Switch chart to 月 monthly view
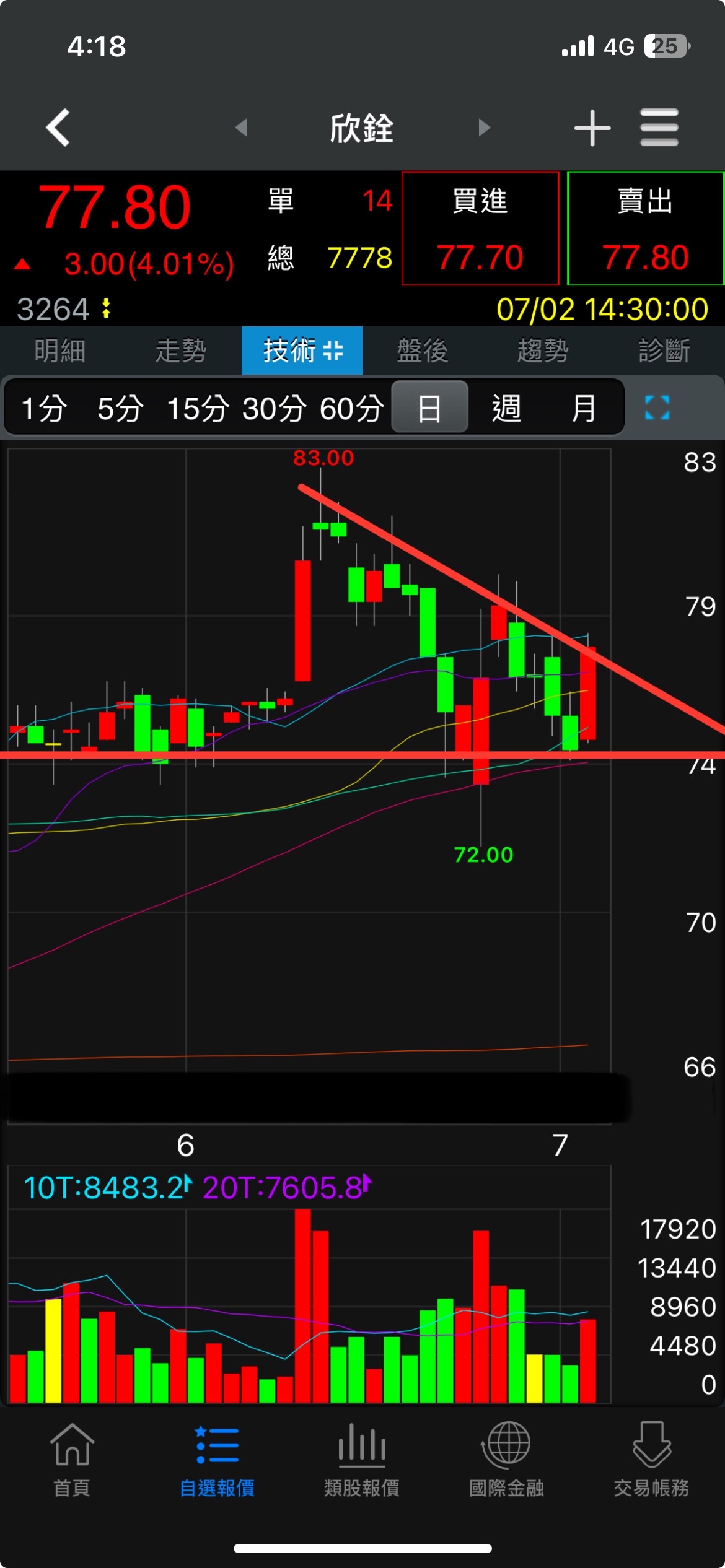 click(x=583, y=409)
